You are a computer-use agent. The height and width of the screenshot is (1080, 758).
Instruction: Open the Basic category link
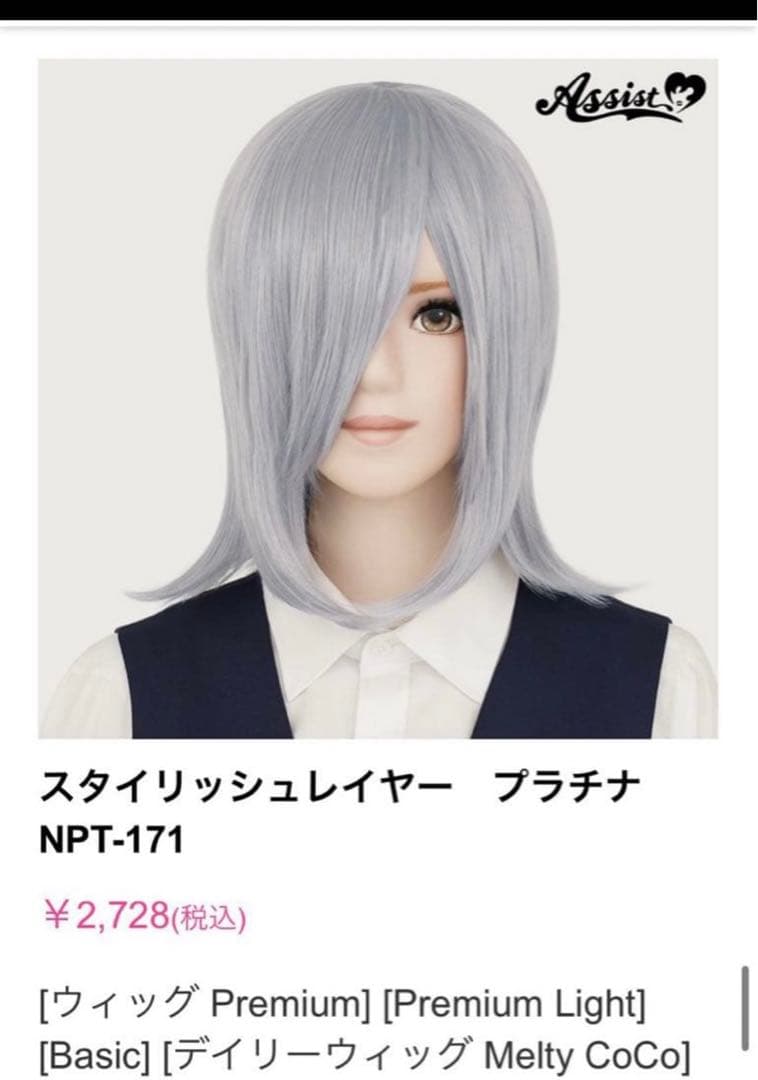click(x=95, y=1053)
